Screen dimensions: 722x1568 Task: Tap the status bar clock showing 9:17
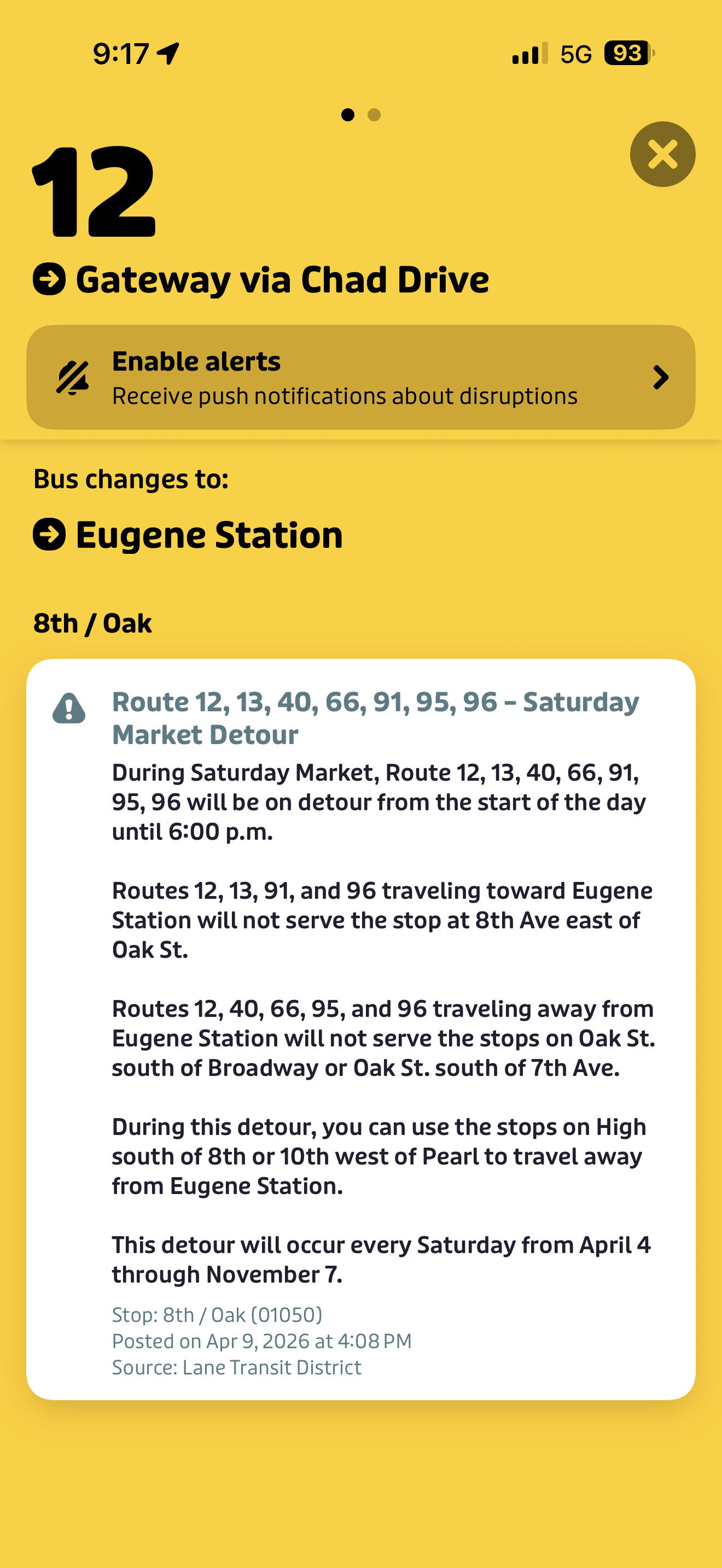coord(122,54)
